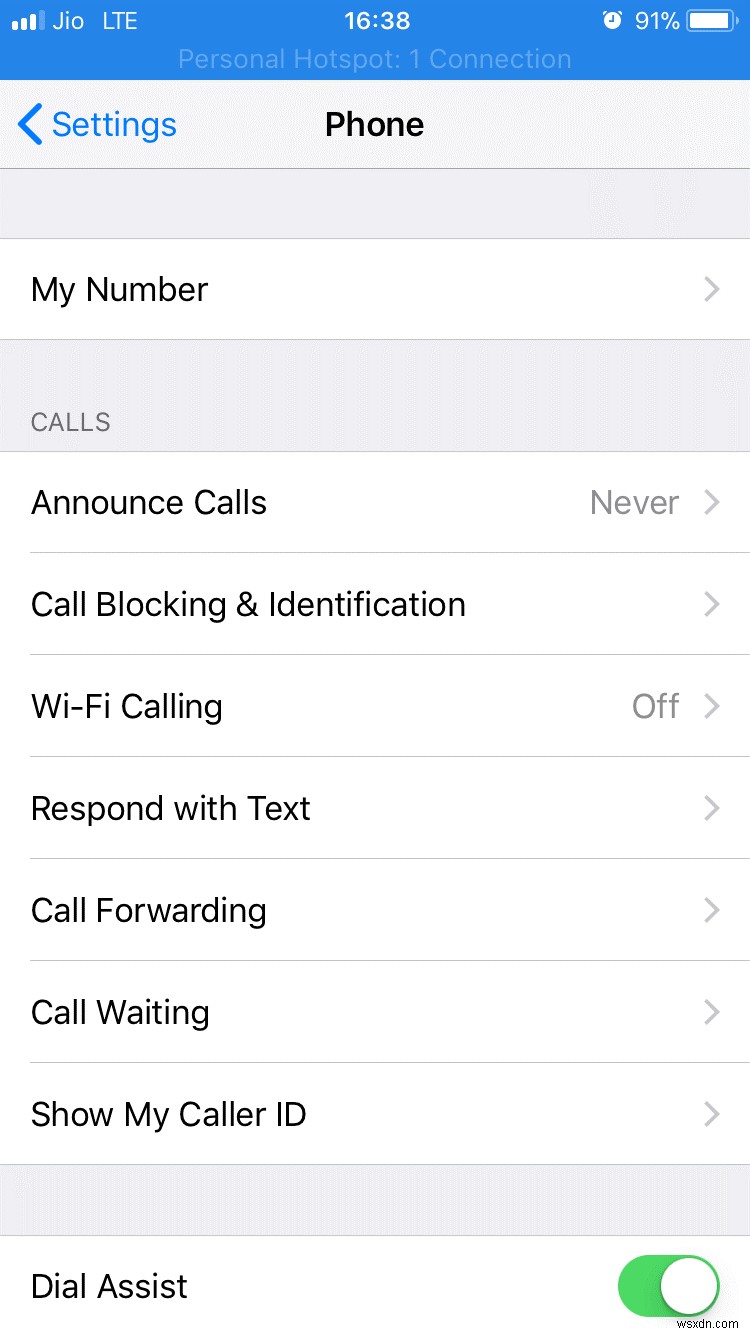Viewport: 750px width, 1334px height.
Task: Open the Personal Hotspot connection banner
Action: coord(375,59)
